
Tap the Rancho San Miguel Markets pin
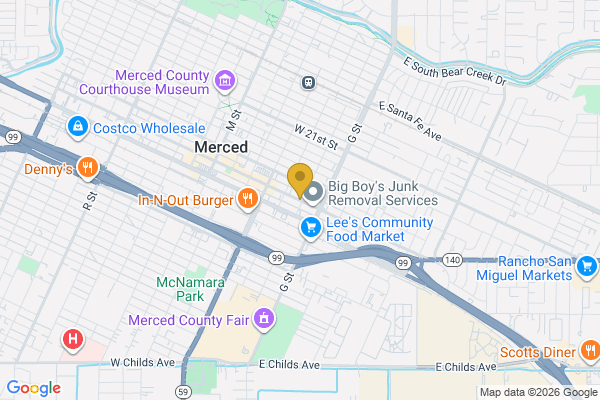[588, 265]
